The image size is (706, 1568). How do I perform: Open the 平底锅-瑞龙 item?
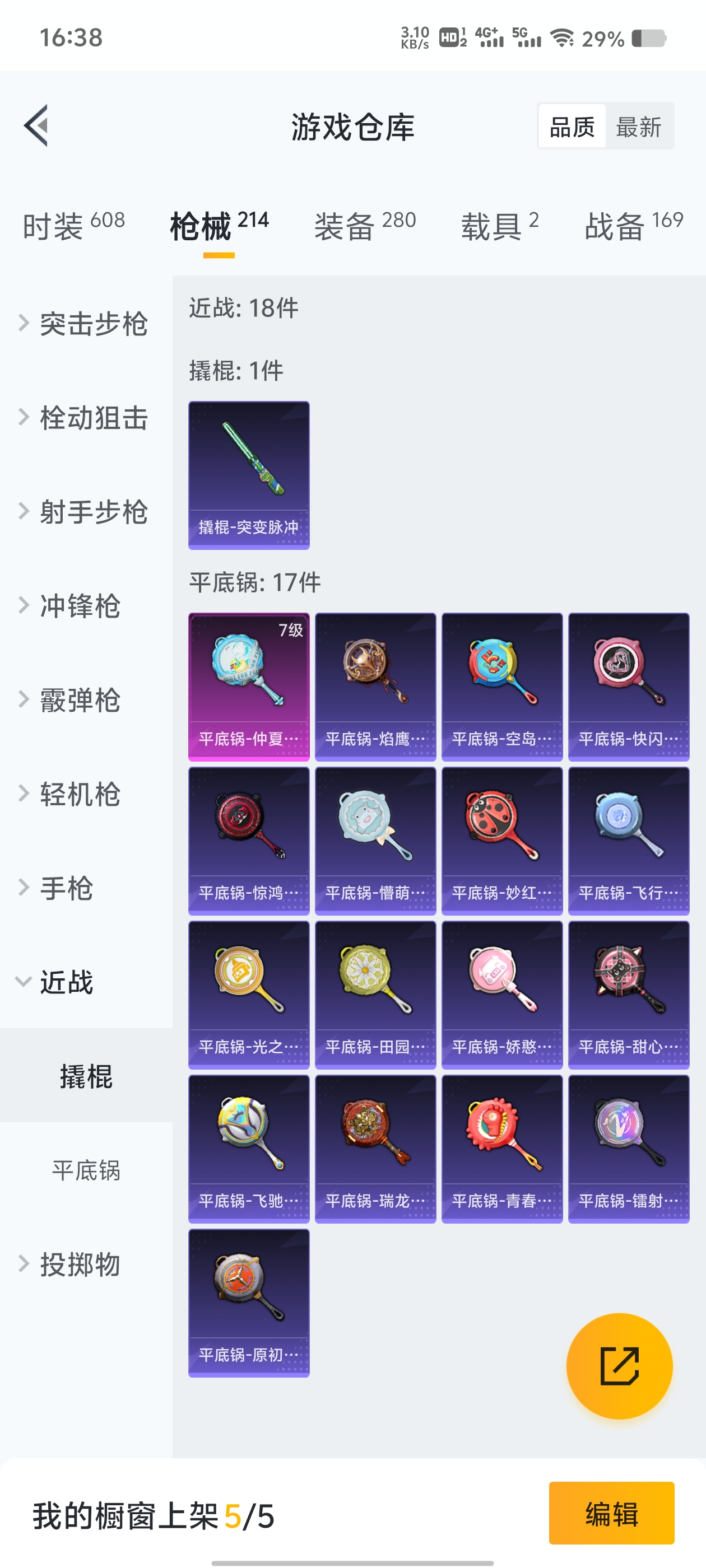point(375,1149)
